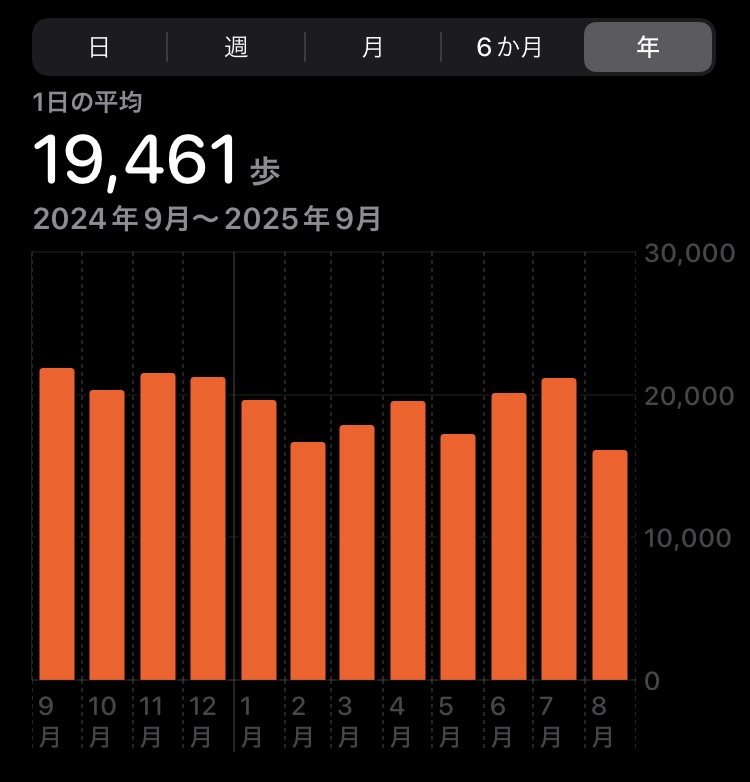The width and height of the screenshot is (750, 782).
Task: Select the 年 (year) segment
Action: point(647,47)
